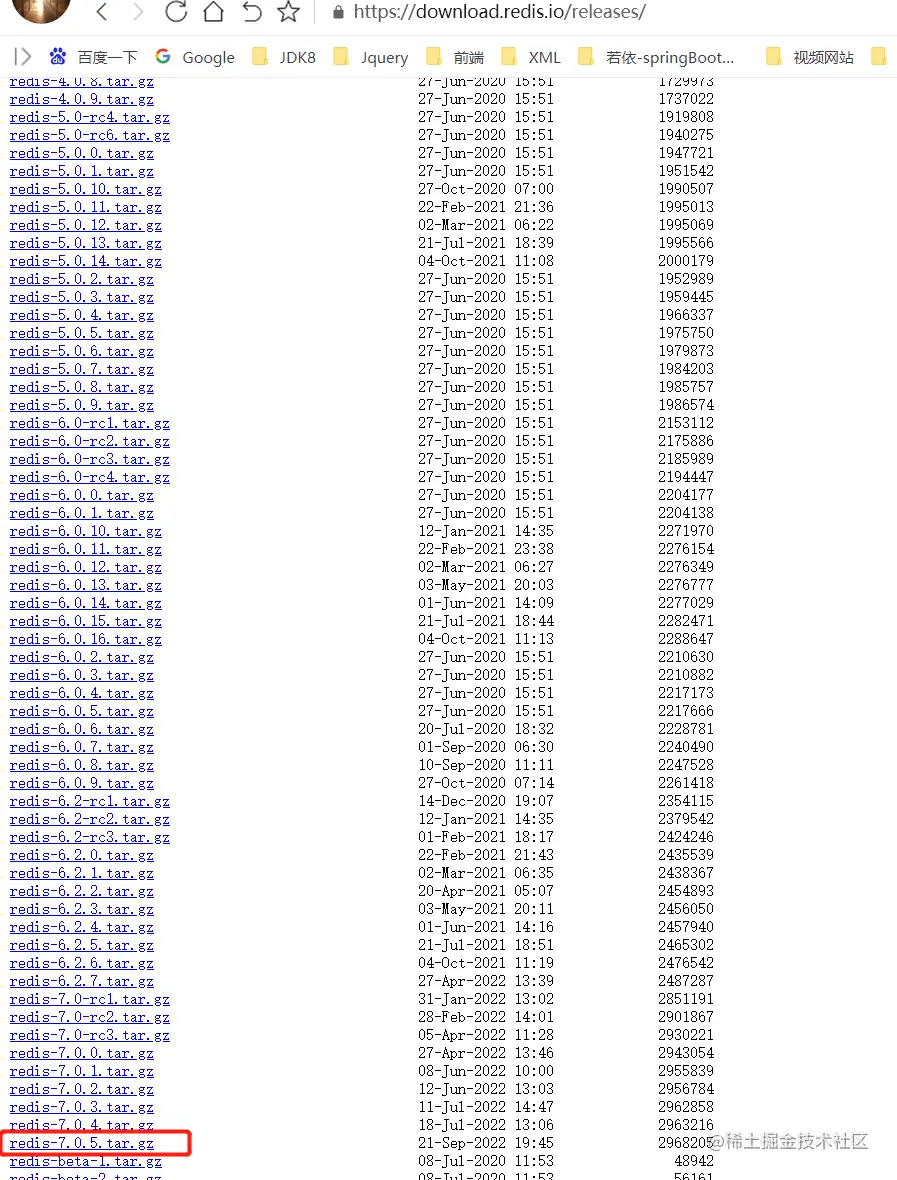The width and height of the screenshot is (897, 1180).
Task: Download redis-7.0.5.tar.gz
Action: pyautogui.click(x=82, y=1143)
